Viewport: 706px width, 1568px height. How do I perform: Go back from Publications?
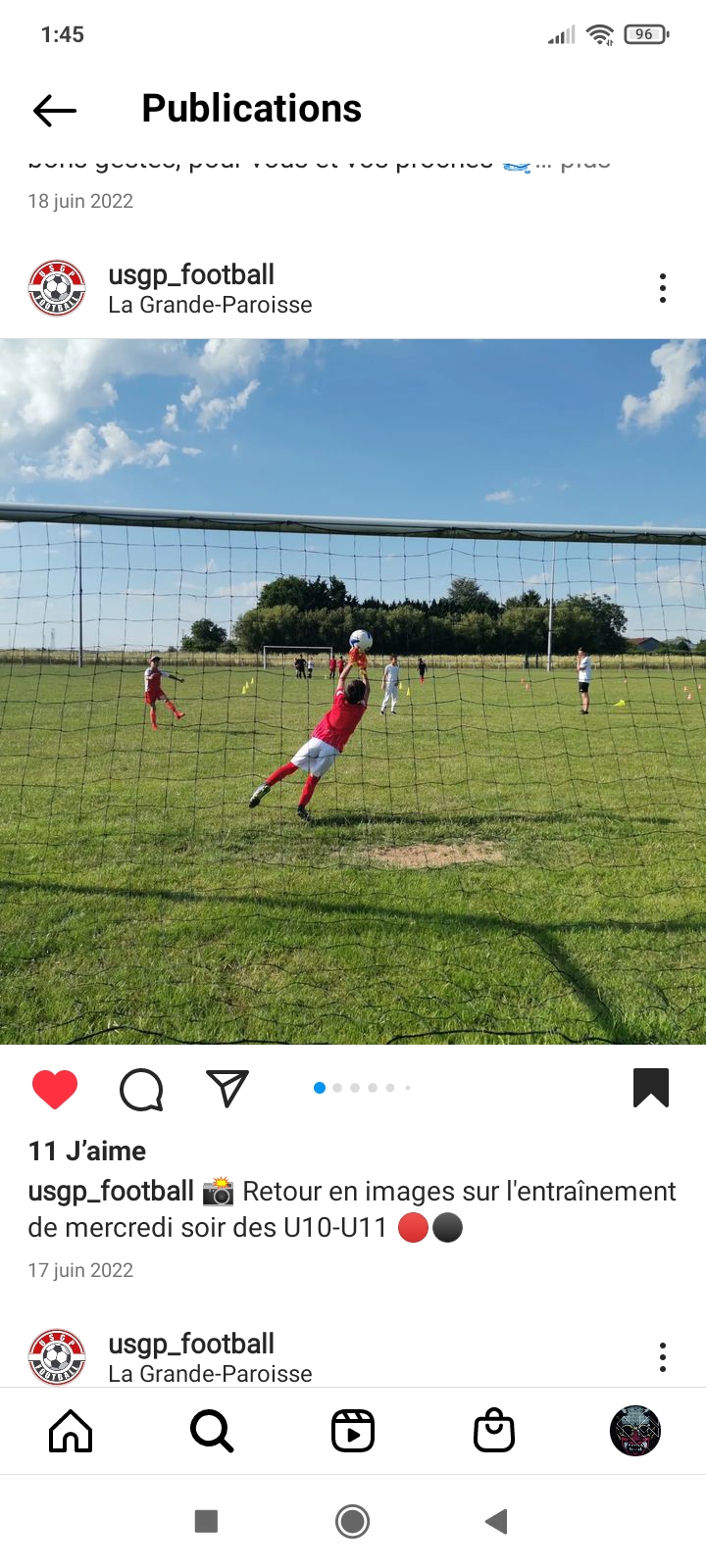click(x=54, y=111)
